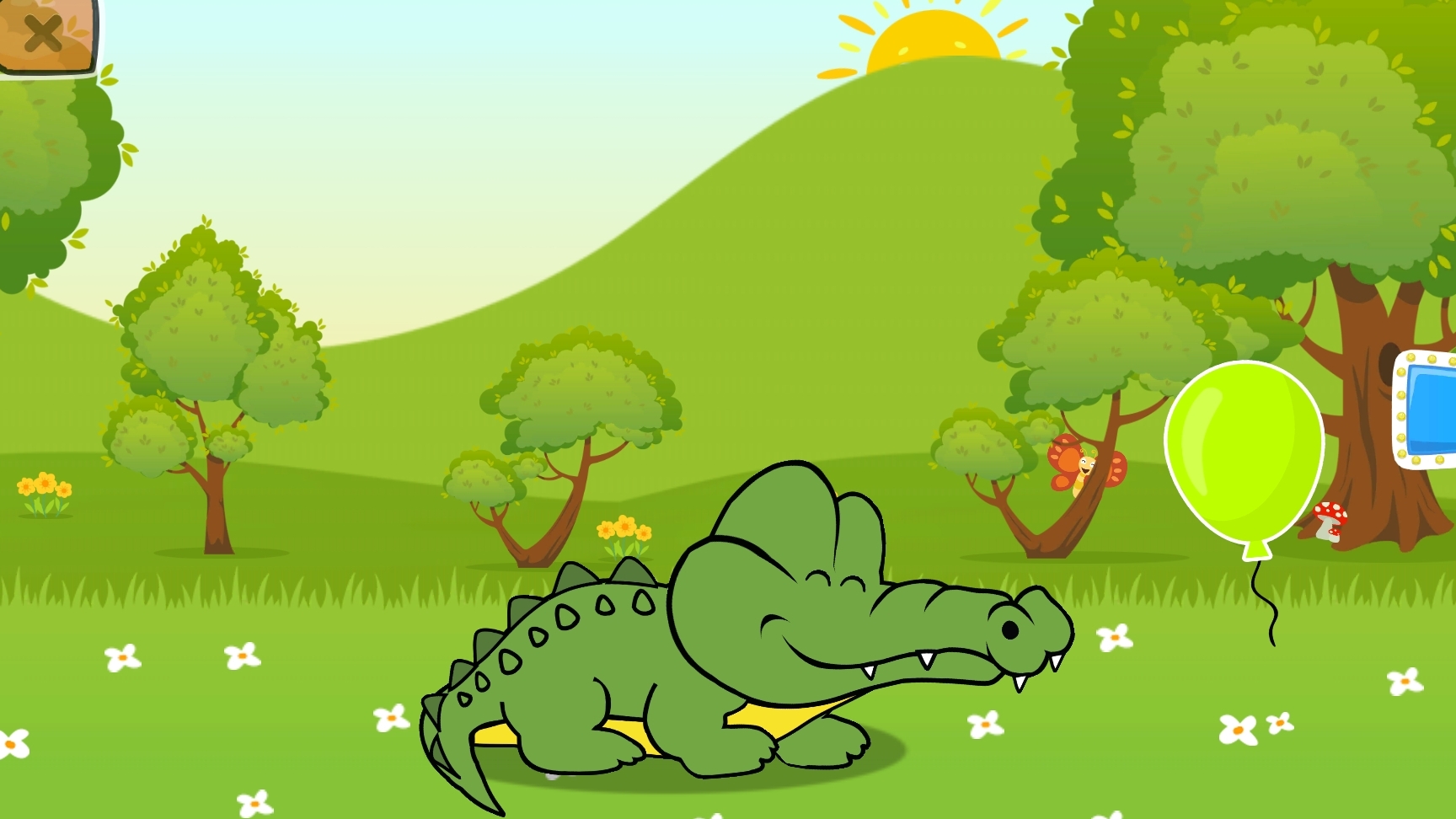Viewport: 1456px width, 819px height.
Task: Open the blue framed panel
Action: click(1428, 410)
